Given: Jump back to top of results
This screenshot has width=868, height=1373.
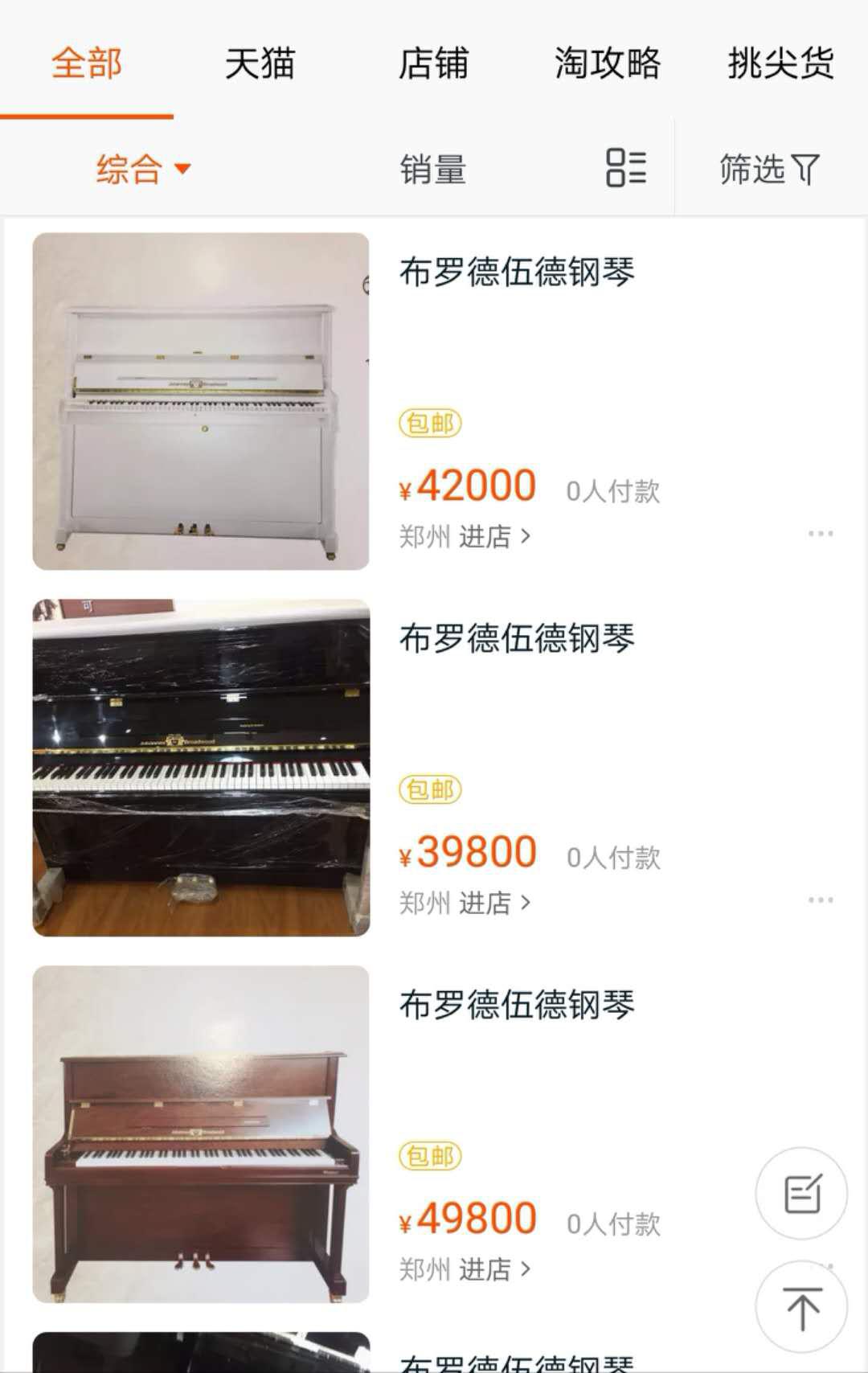Looking at the screenshot, I should 801,1307.
